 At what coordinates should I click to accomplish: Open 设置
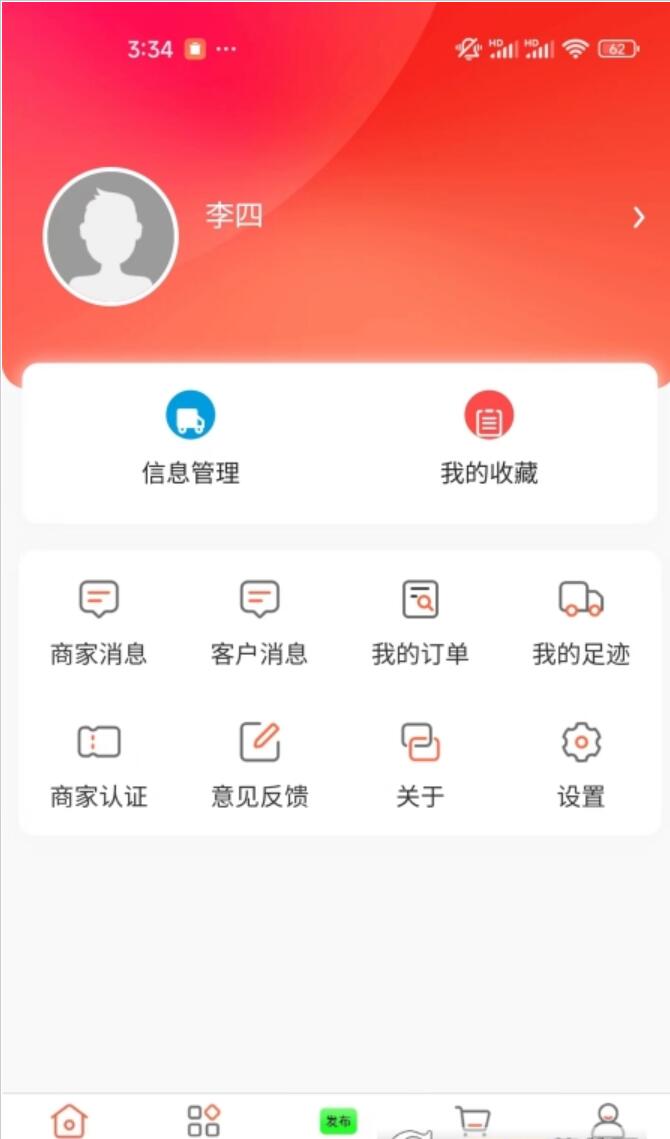tap(581, 765)
